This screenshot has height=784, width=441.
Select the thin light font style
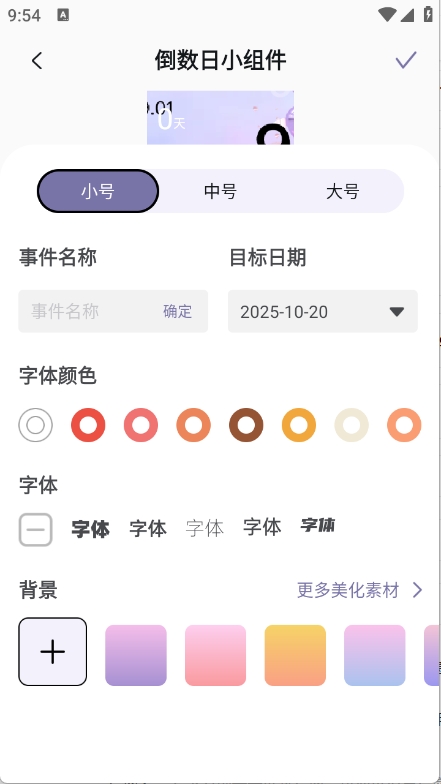pos(204,528)
